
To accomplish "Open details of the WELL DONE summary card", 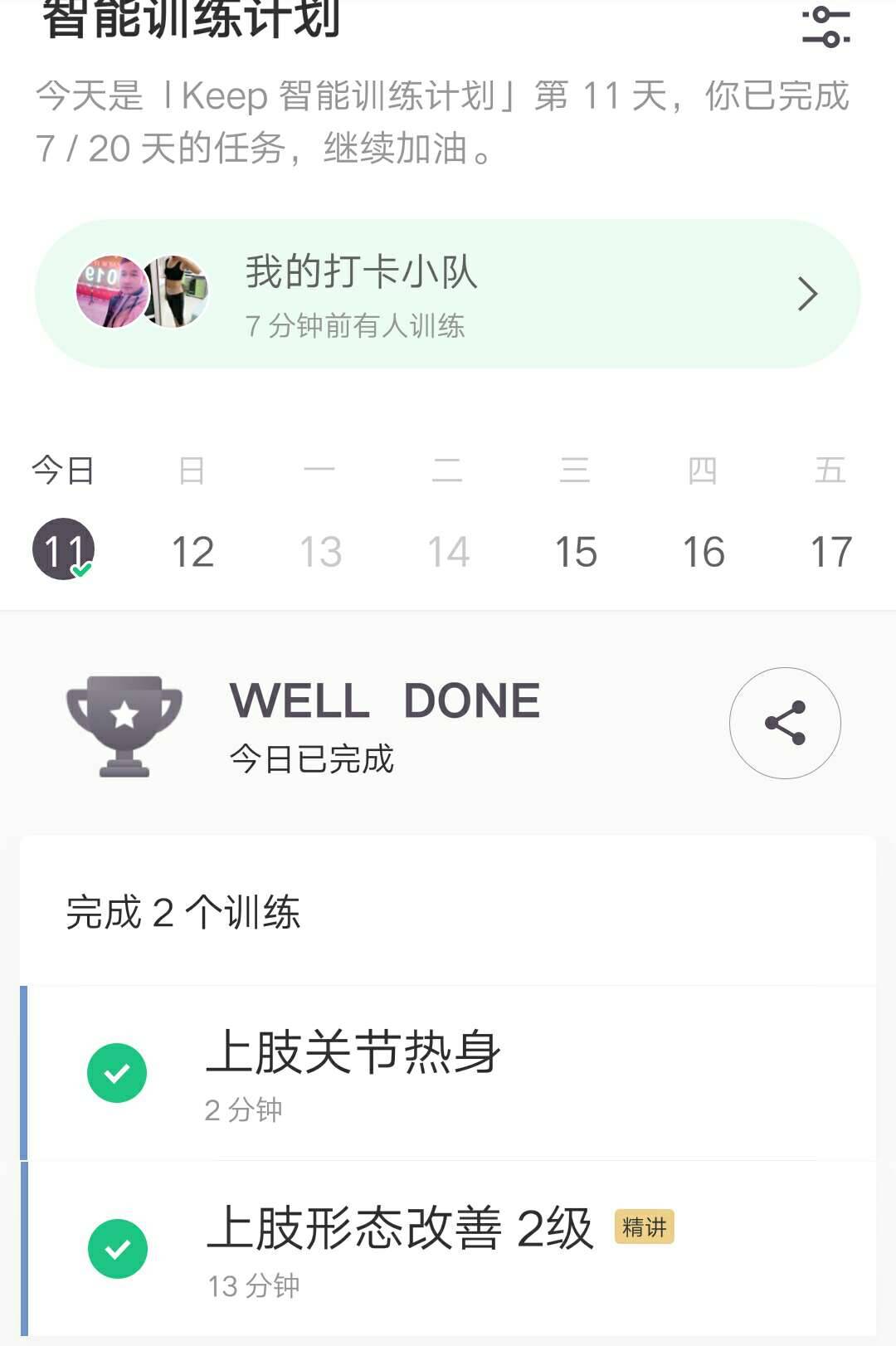I will click(x=382, y=723).
